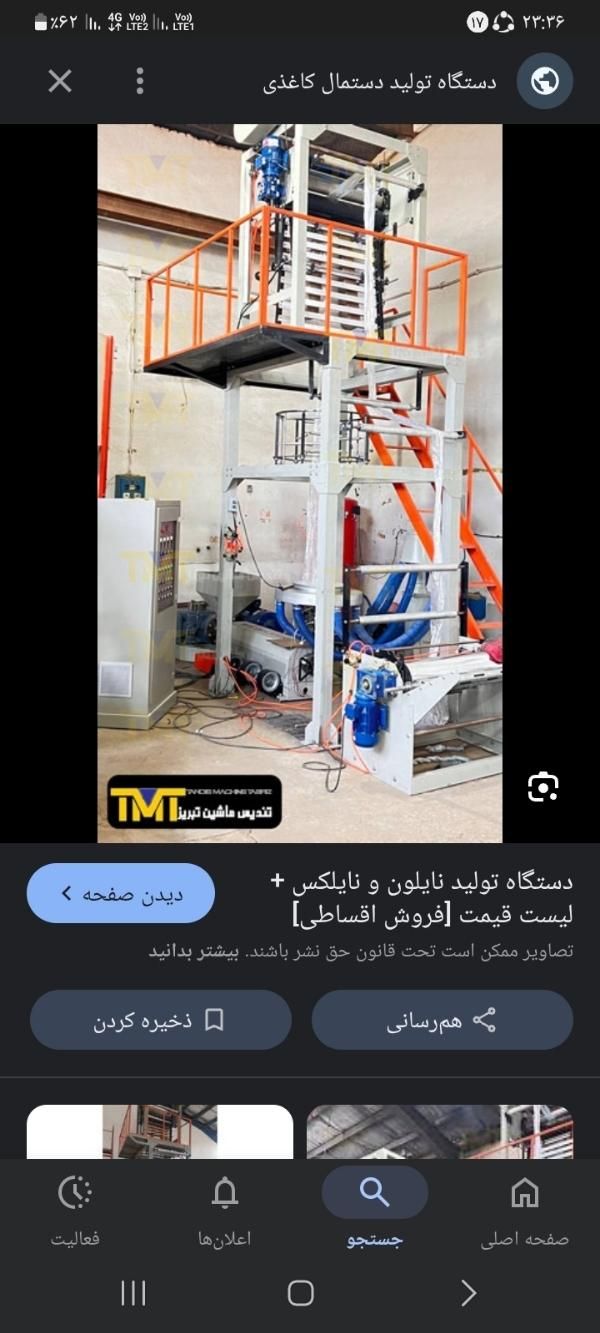Search this image with Lens
600x1333 pixels.
click(x=543, y=787)
